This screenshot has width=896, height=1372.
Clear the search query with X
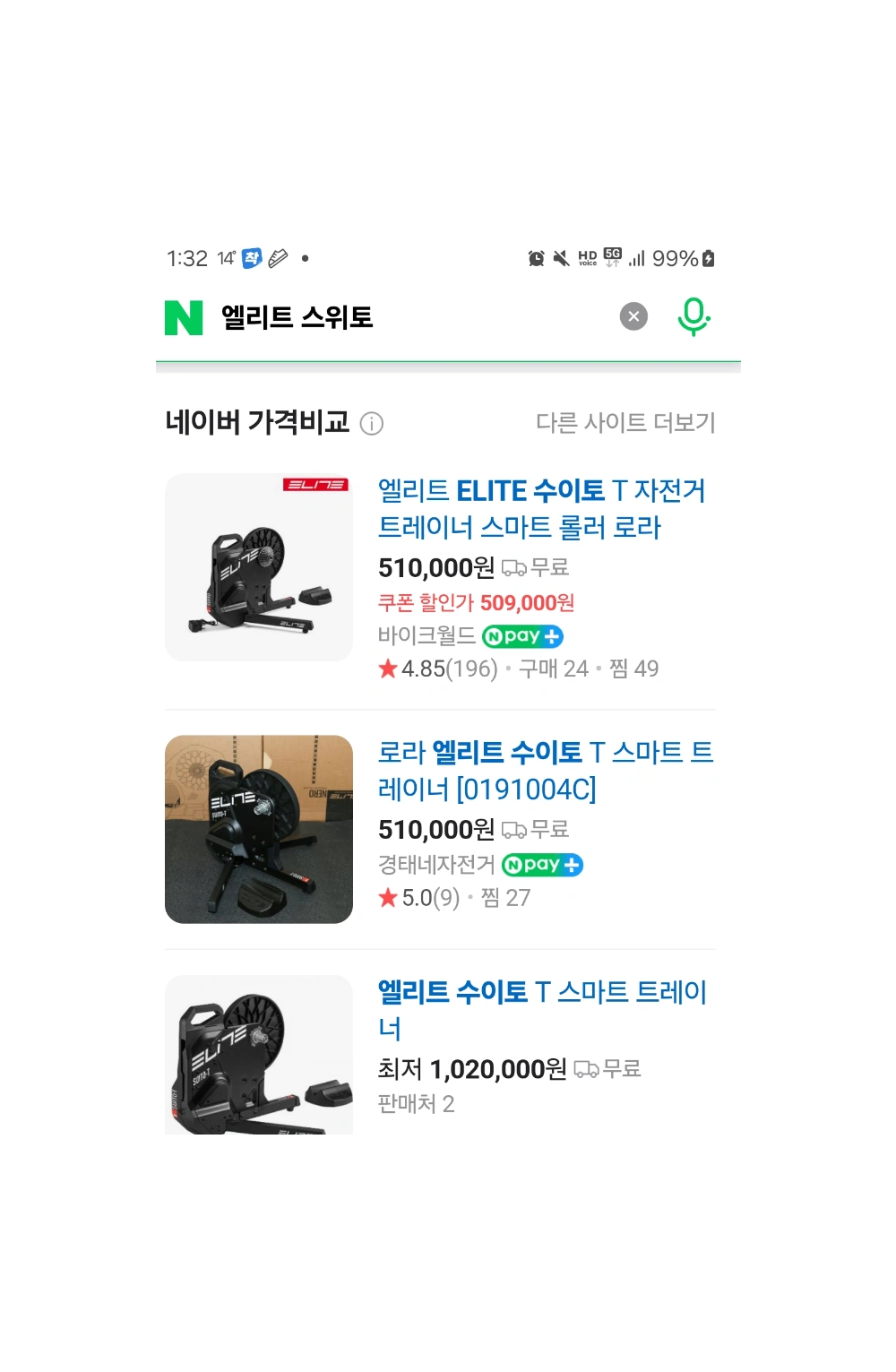point(633,316)
